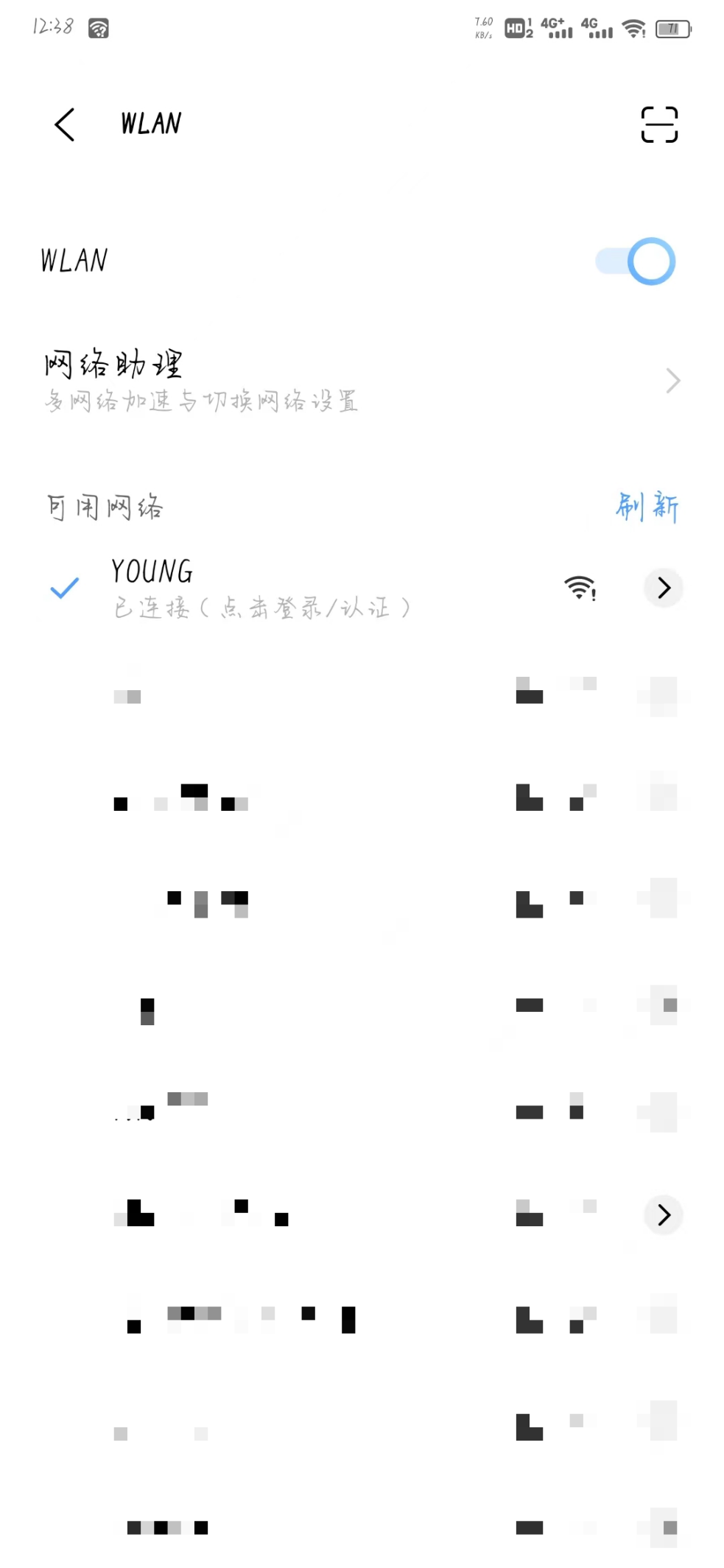This screenshot has height=1568, width=724.
Task: Tap 刷新 to refresh available networks
Action: click(646, 507)
